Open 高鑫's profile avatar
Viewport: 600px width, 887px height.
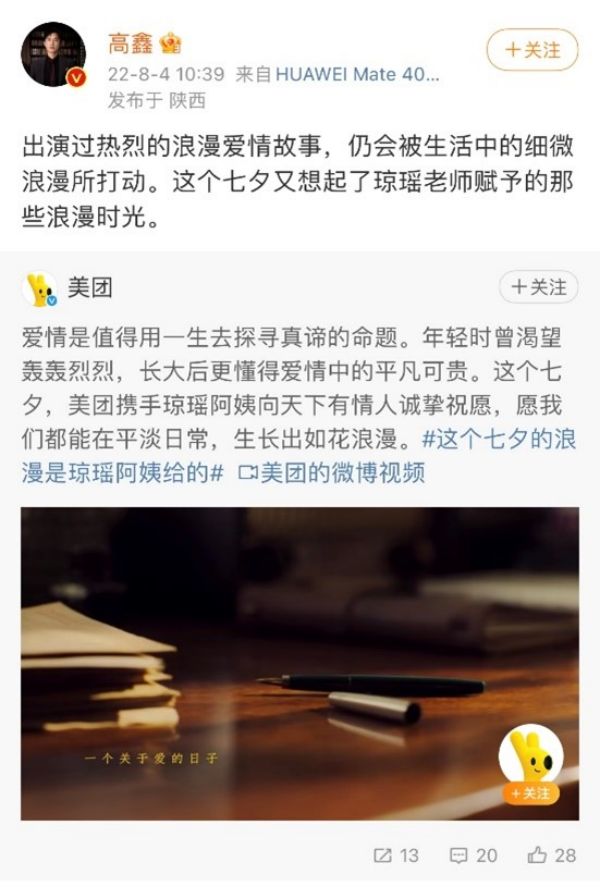point(53,54)
